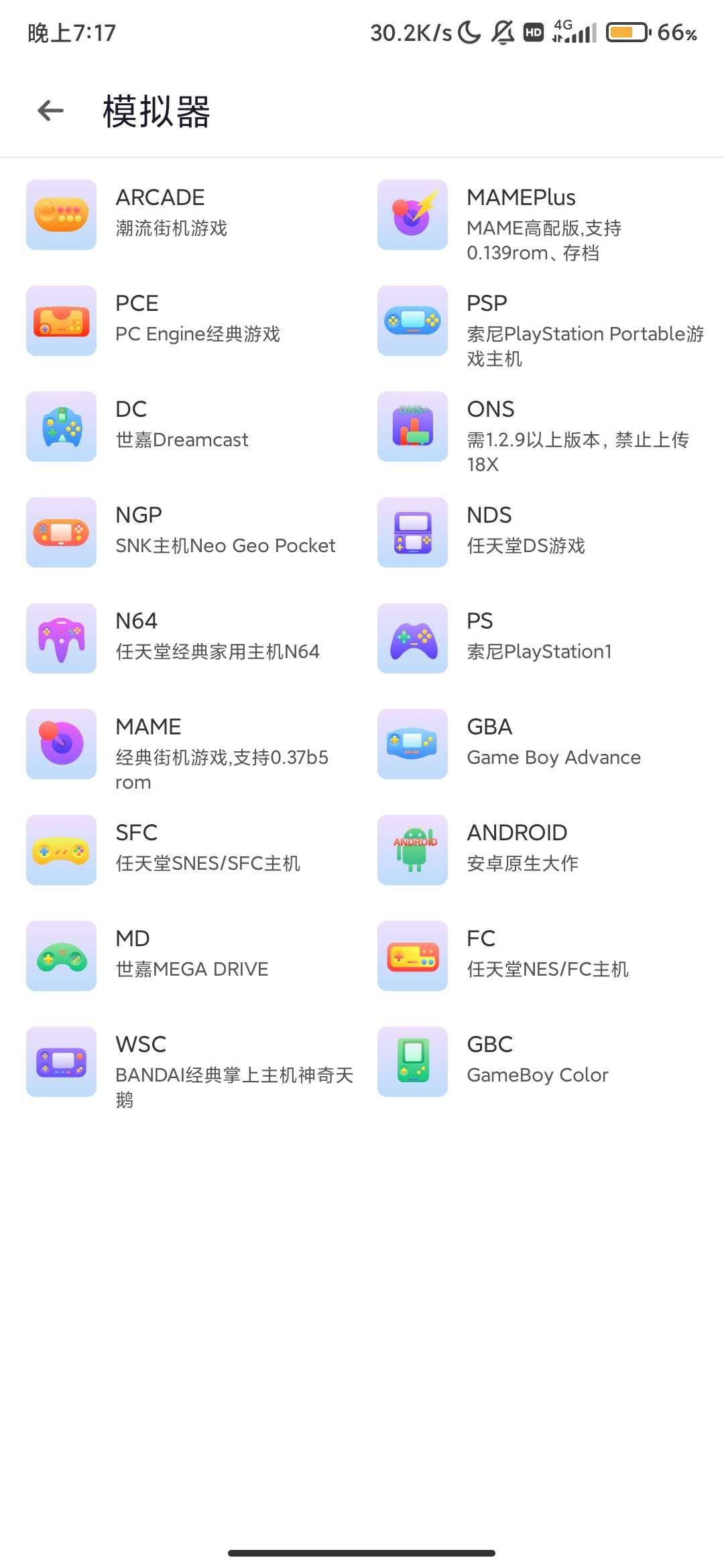
Task: Select the WSC handheld icon
Action: pyautogui.click(x=60, y=1061)
